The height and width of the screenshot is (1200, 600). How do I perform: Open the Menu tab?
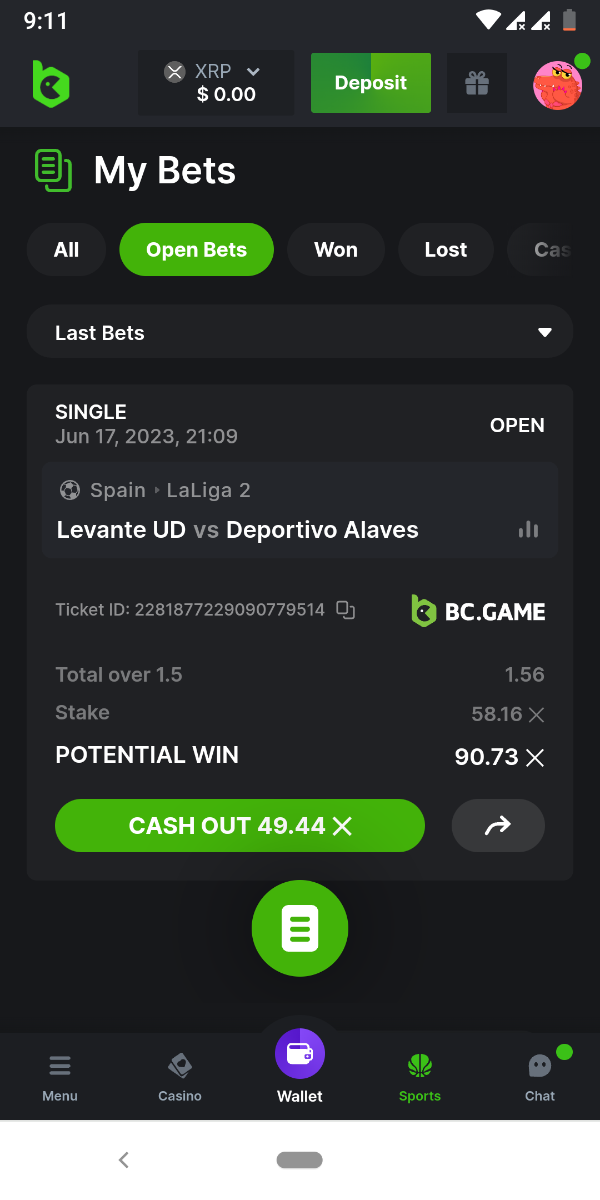click(x=60, y=1077)
